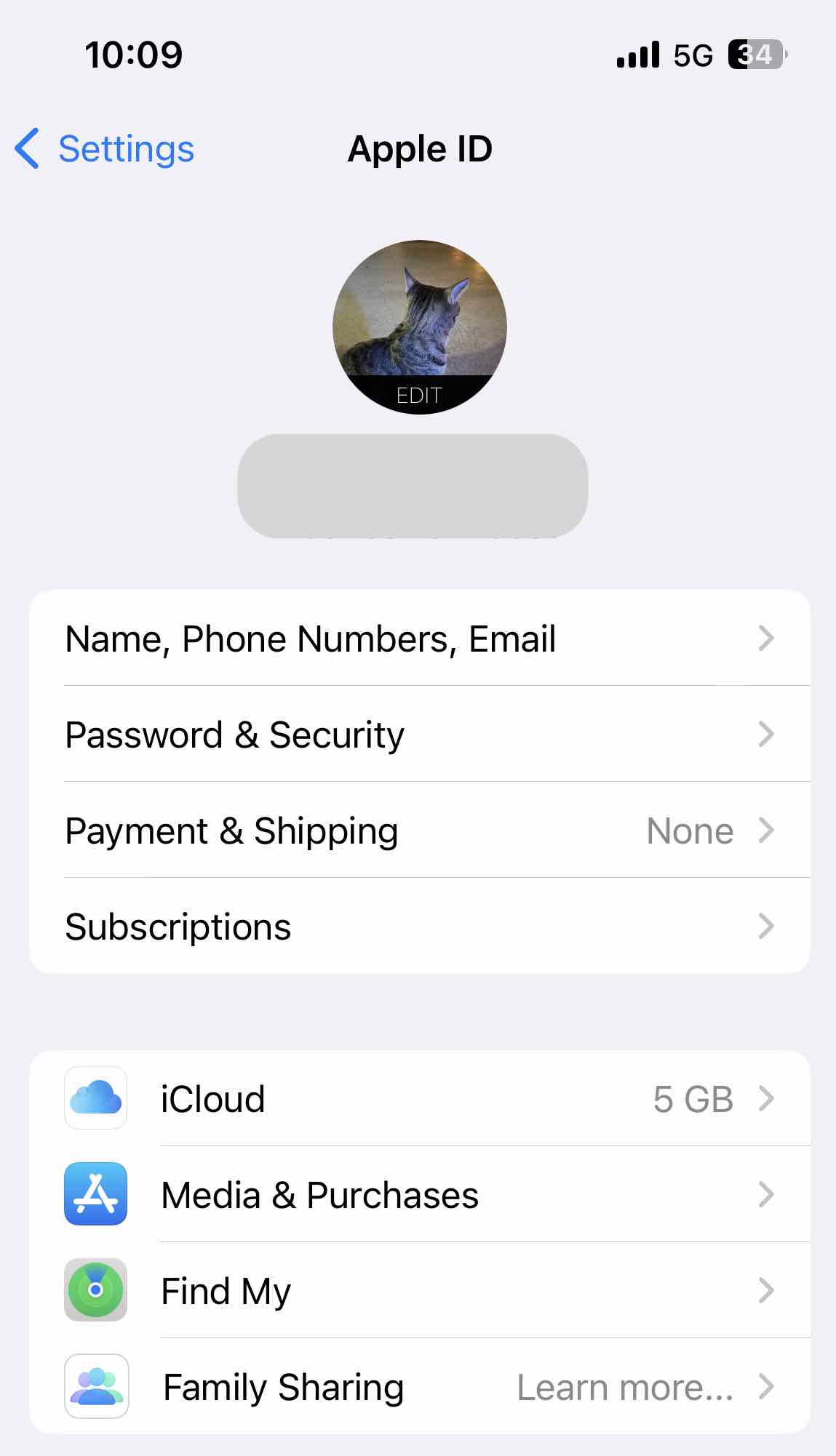
Task: Tap the App Store icon for Media & Purchases
Action: 95,1195
